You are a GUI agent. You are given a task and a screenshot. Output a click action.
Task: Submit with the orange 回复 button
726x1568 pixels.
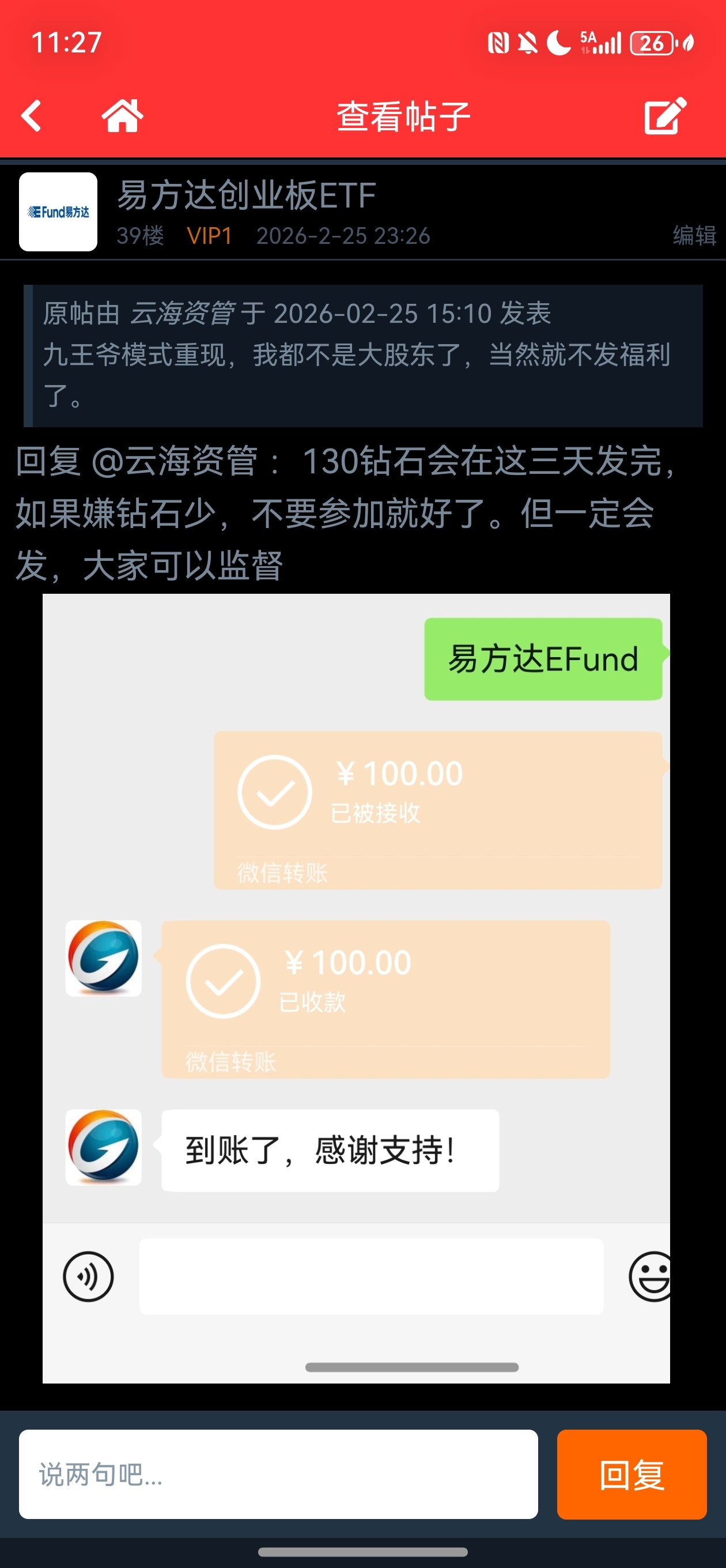tap(631, 1473)
